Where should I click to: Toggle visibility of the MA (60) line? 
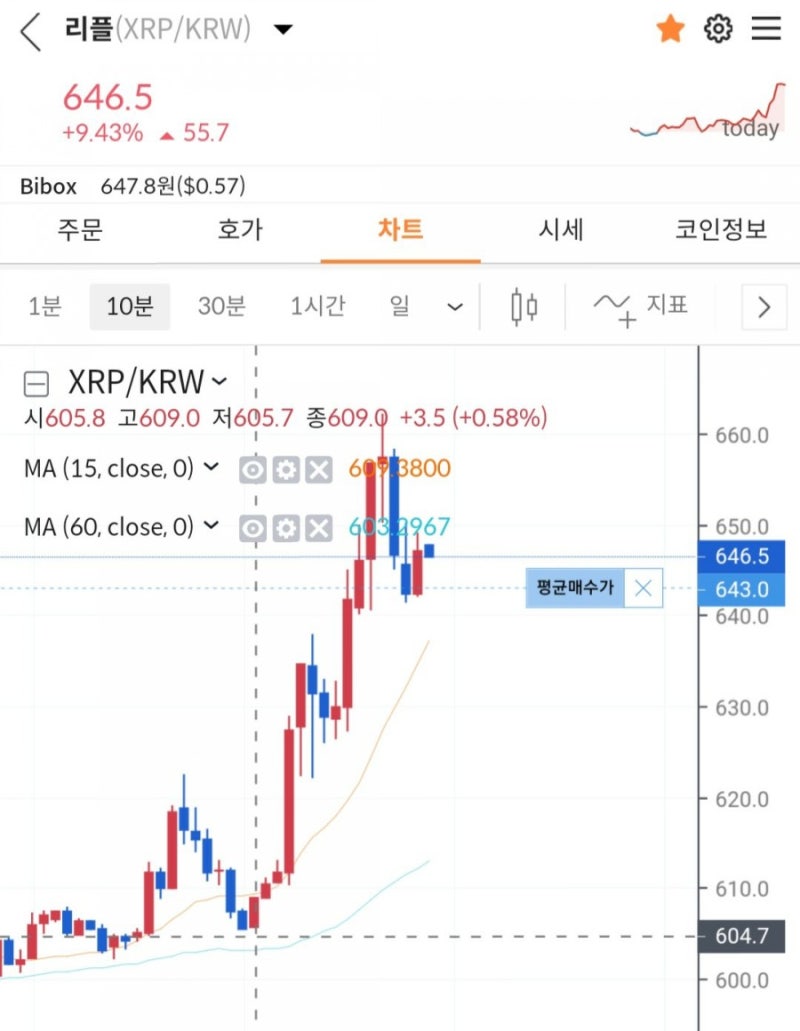pos(253,527)
